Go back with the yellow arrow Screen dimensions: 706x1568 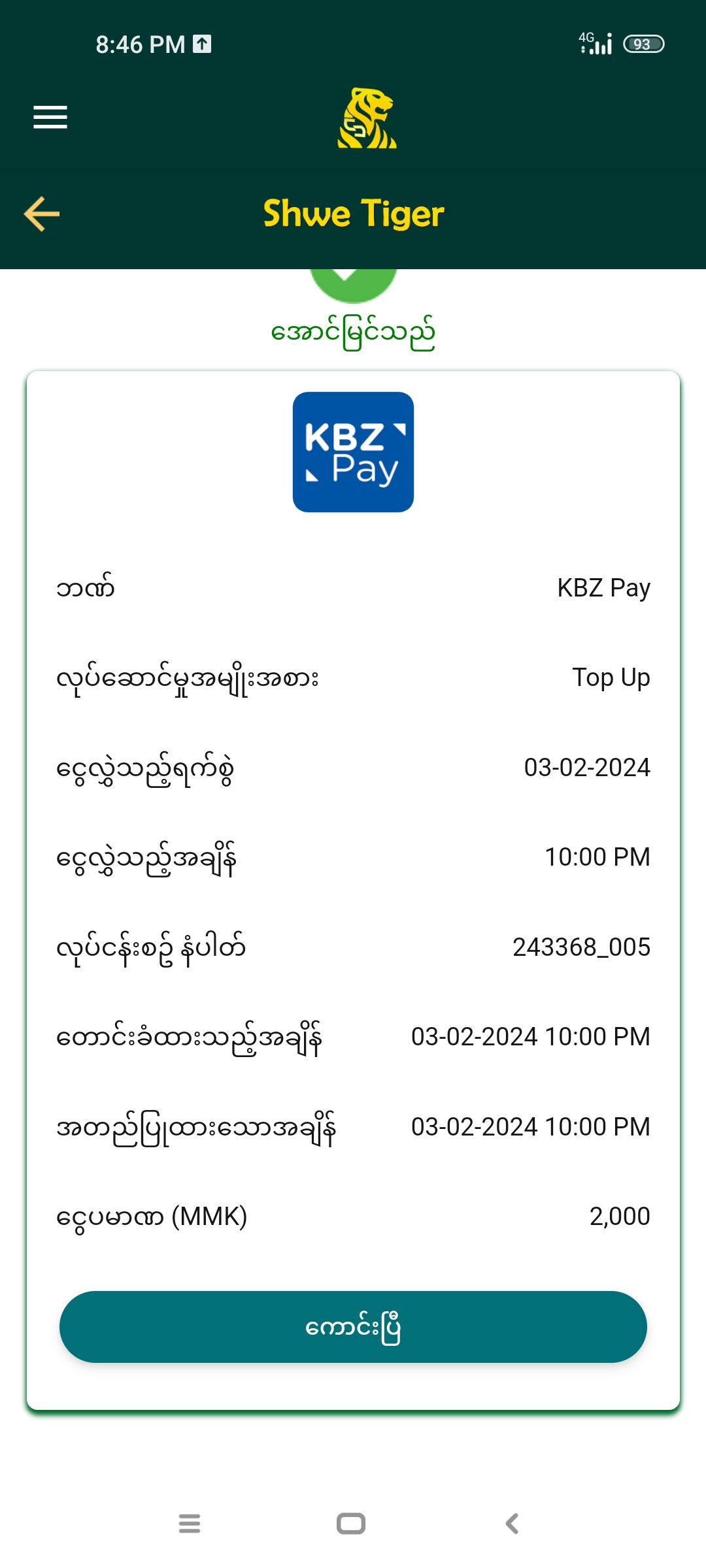coord(42,214)
